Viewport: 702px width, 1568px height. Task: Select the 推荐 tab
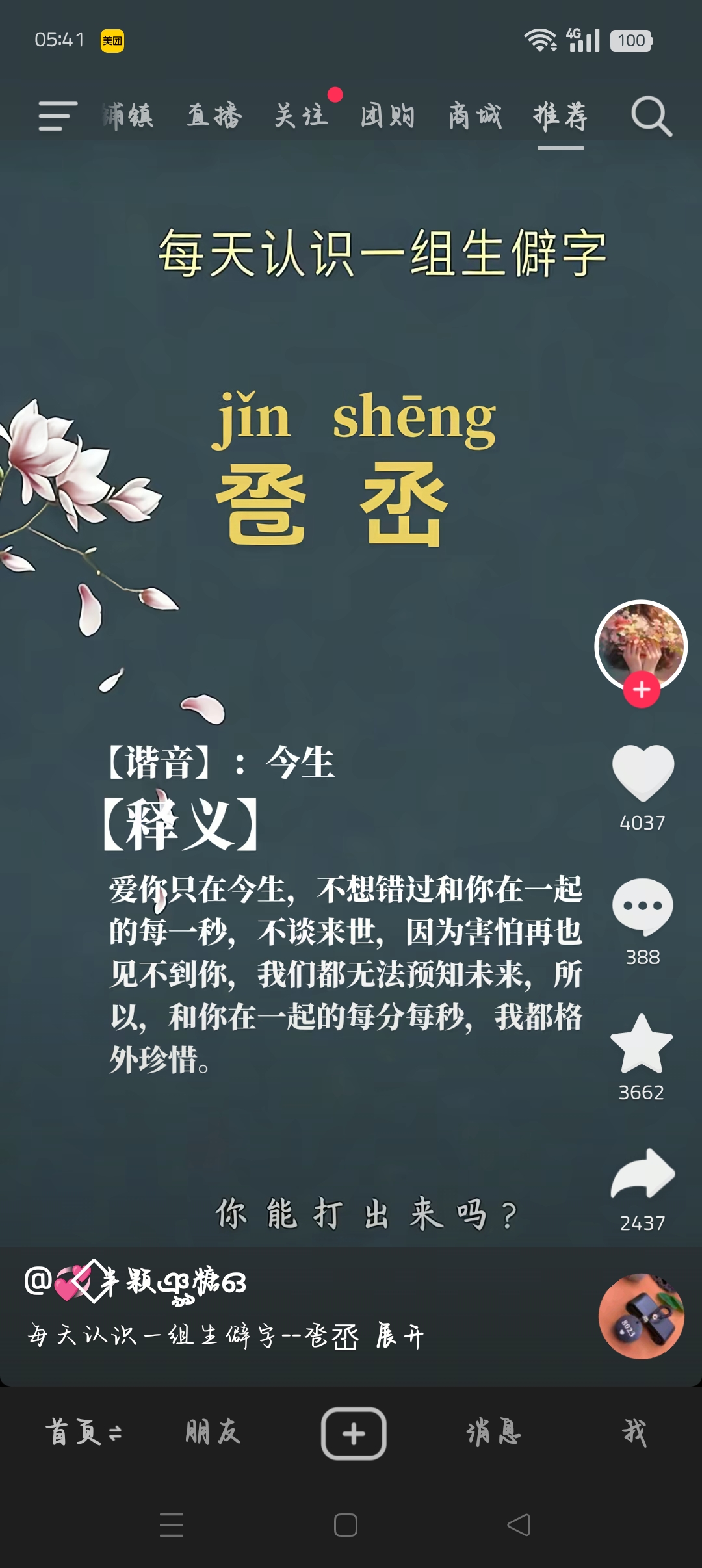pos(561,116)
